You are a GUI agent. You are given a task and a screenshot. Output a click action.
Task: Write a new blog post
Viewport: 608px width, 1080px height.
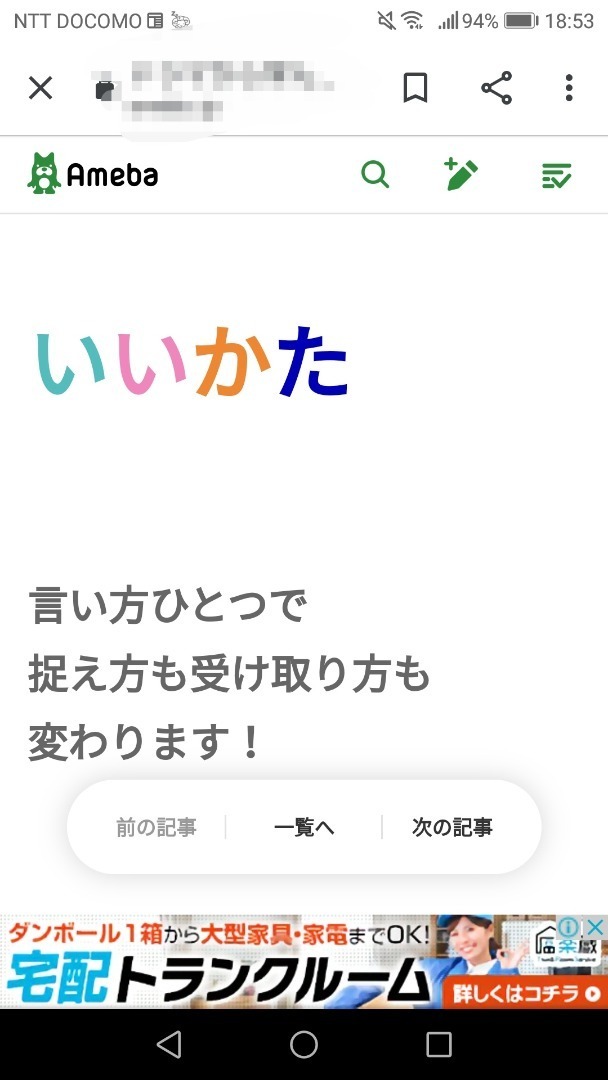coord(461,174)
